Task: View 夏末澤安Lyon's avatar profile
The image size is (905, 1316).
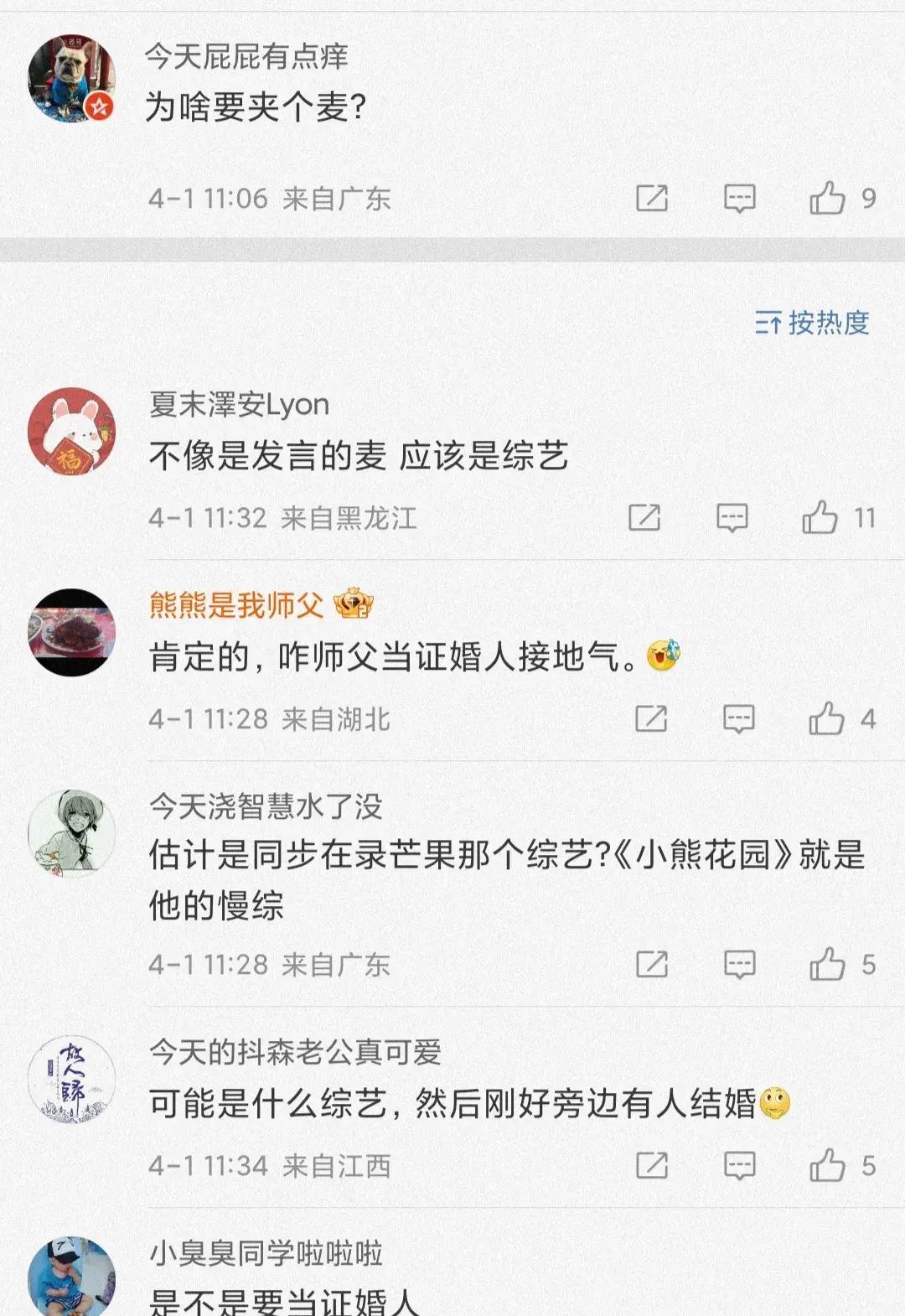Action: (72, 431)
